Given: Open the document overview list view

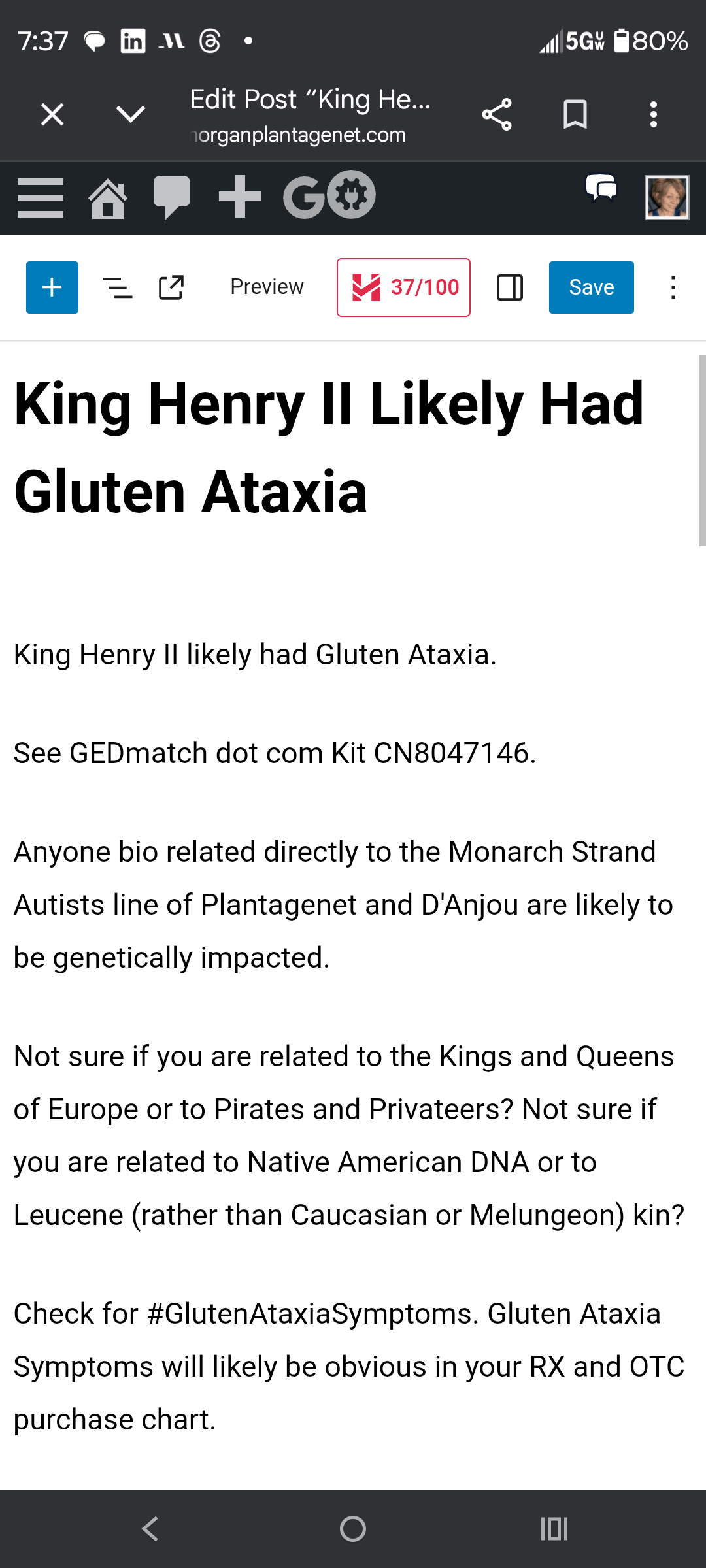Looking at the screenshot, I should 119,287.
